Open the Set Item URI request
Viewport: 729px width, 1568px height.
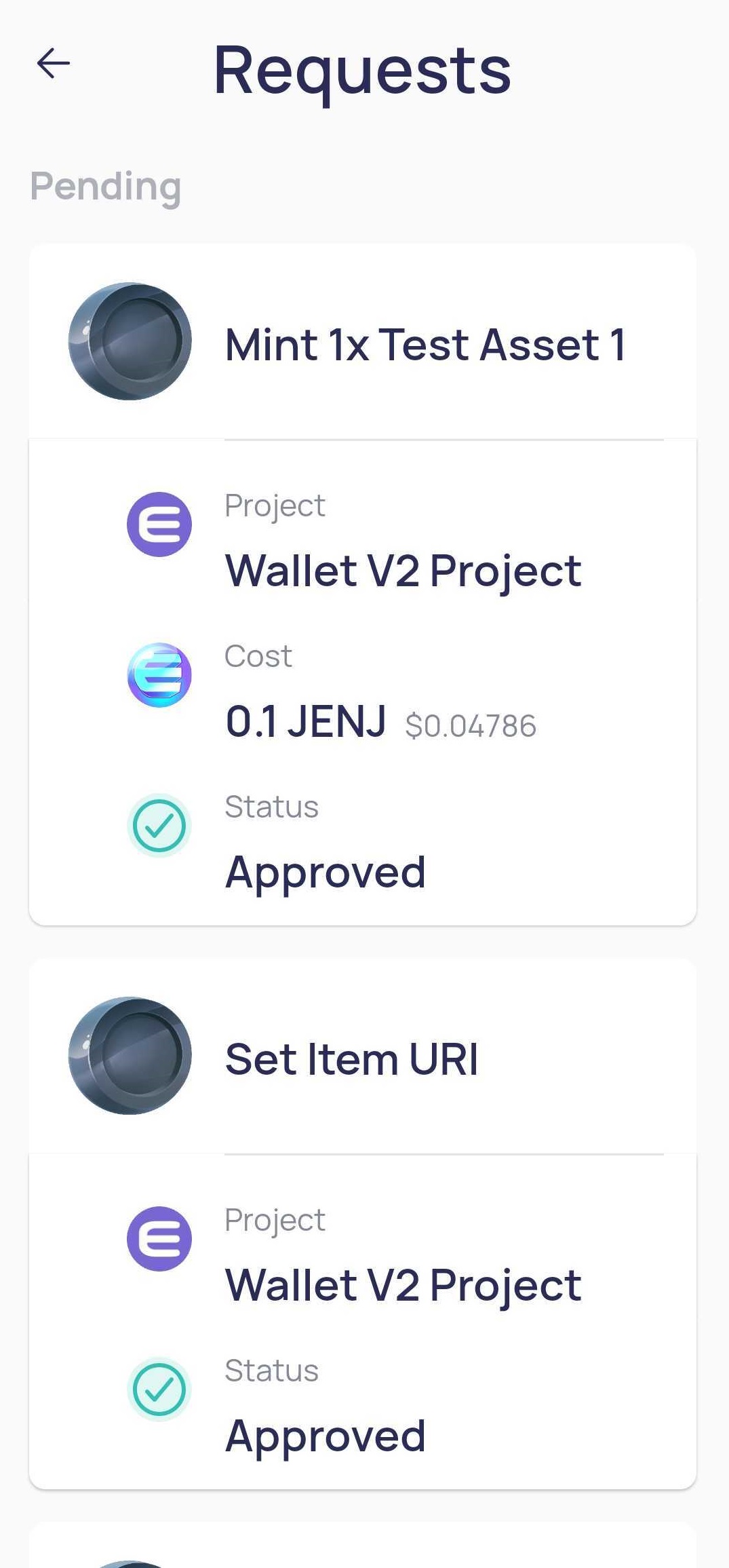click(x=351, y=1058)
